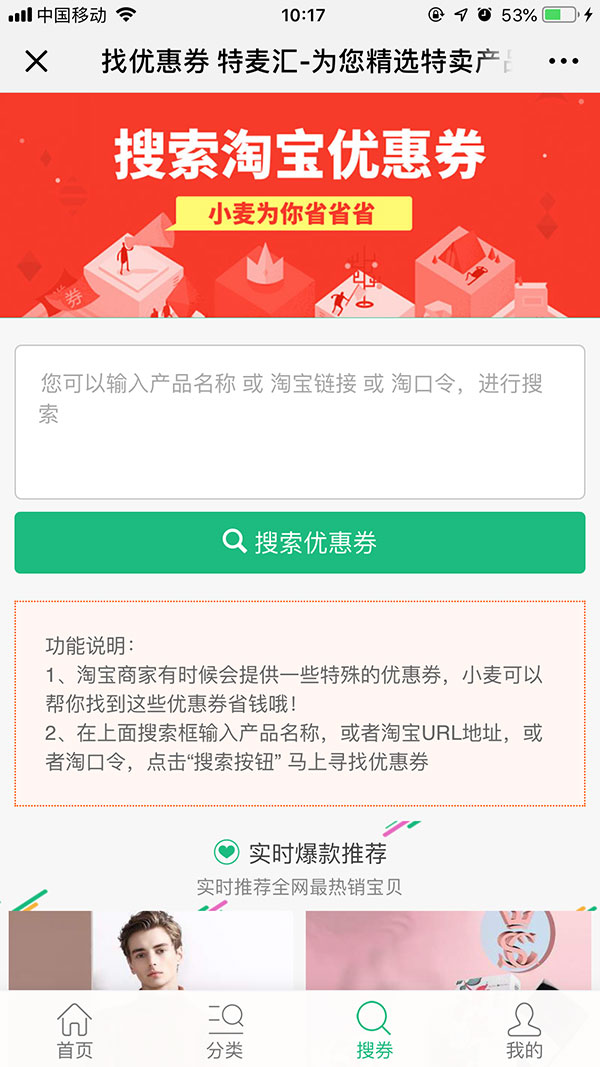Viewport: 600px width, 1067px height.
Task: Select the 搜券 tab
Action: (x=375, y=1030)
